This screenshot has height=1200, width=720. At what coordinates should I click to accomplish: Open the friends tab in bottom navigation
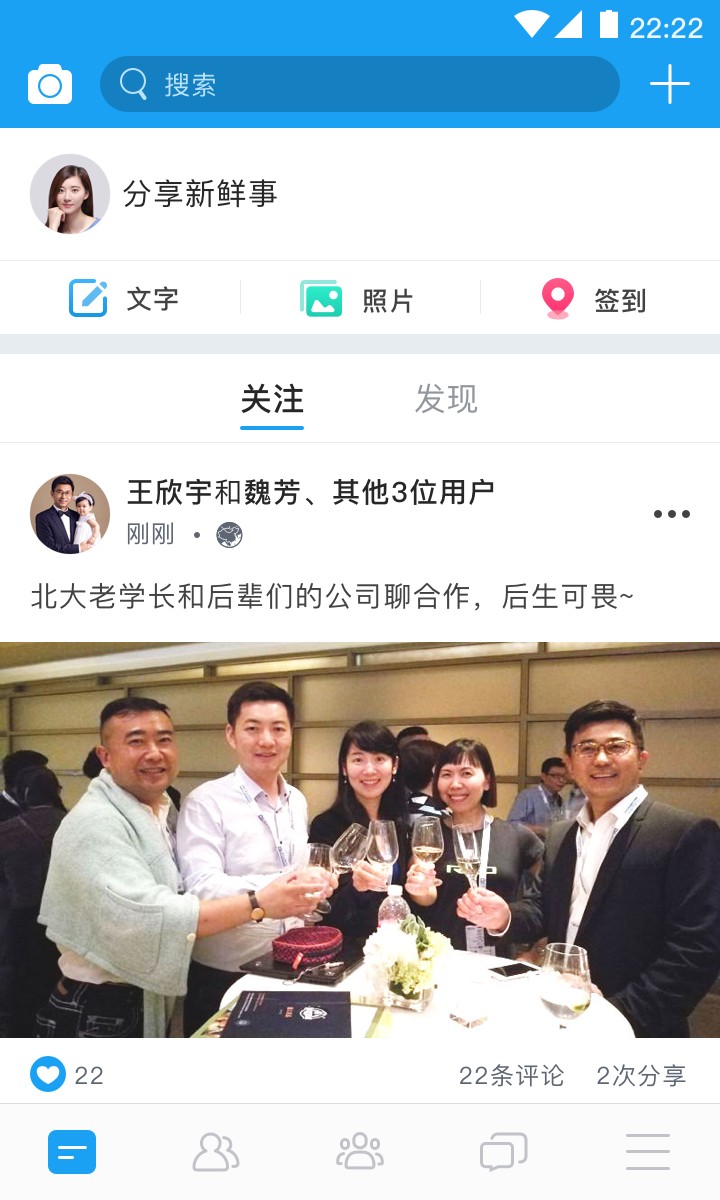216,1152
